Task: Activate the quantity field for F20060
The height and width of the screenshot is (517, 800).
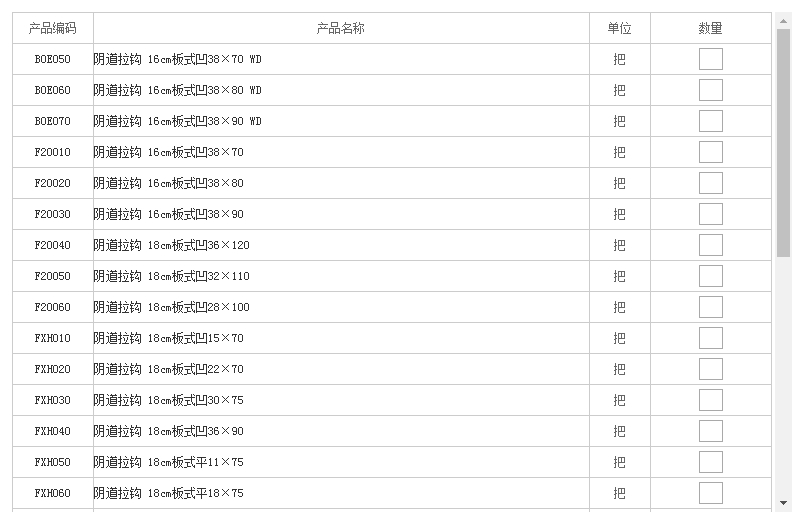Action: coord(710,307)
